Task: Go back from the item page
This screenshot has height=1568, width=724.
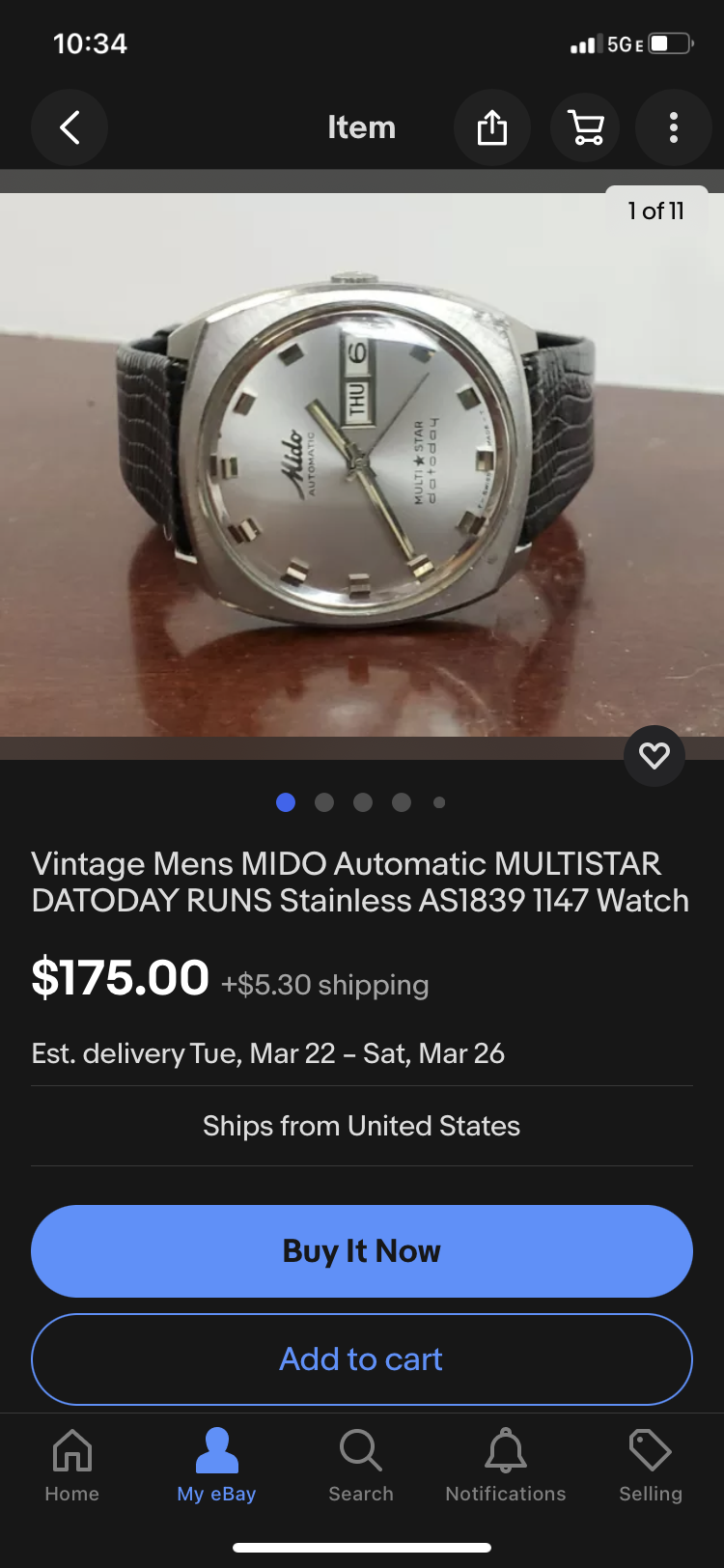Action: [x=70, y=127]
